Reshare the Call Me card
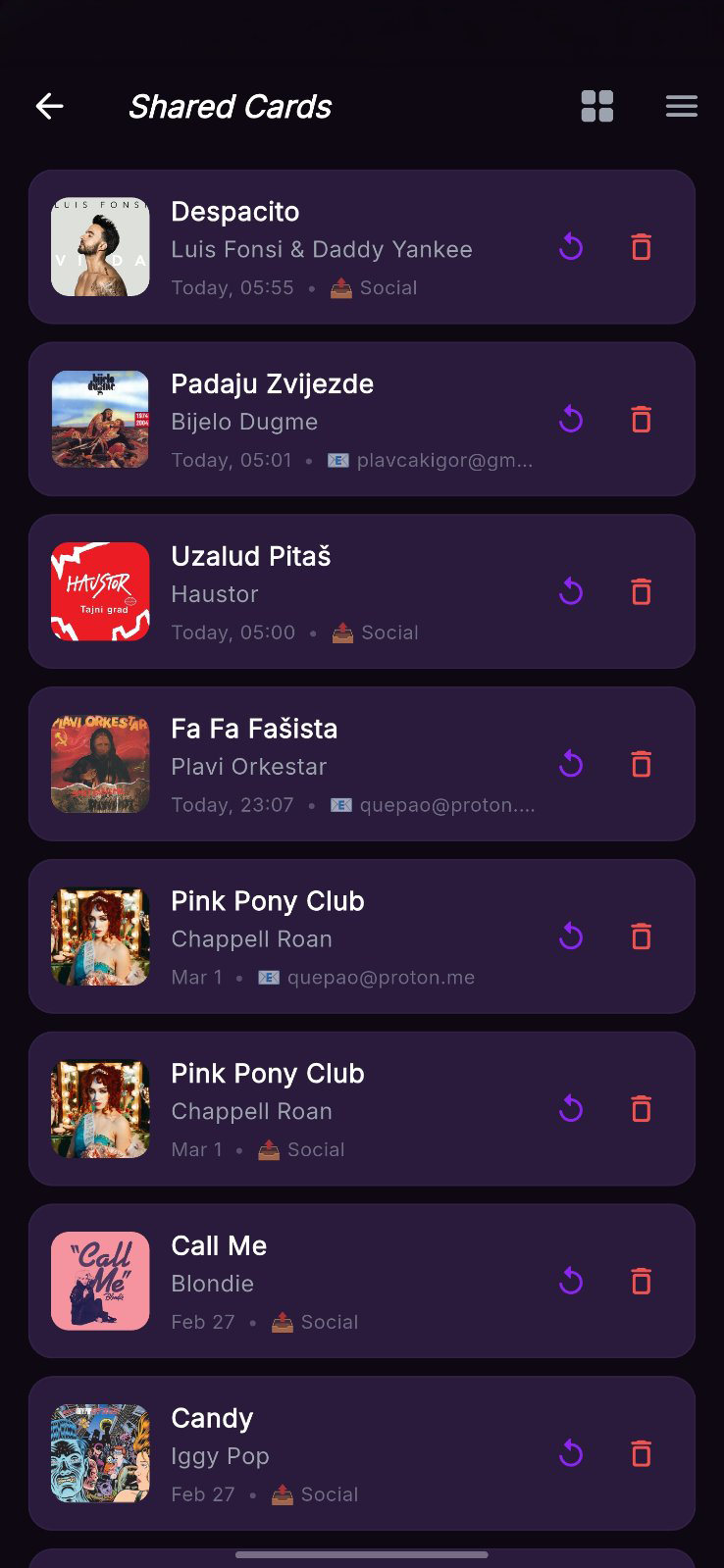The height and width of the screenshot is (1568, 724). [571, 1282]
